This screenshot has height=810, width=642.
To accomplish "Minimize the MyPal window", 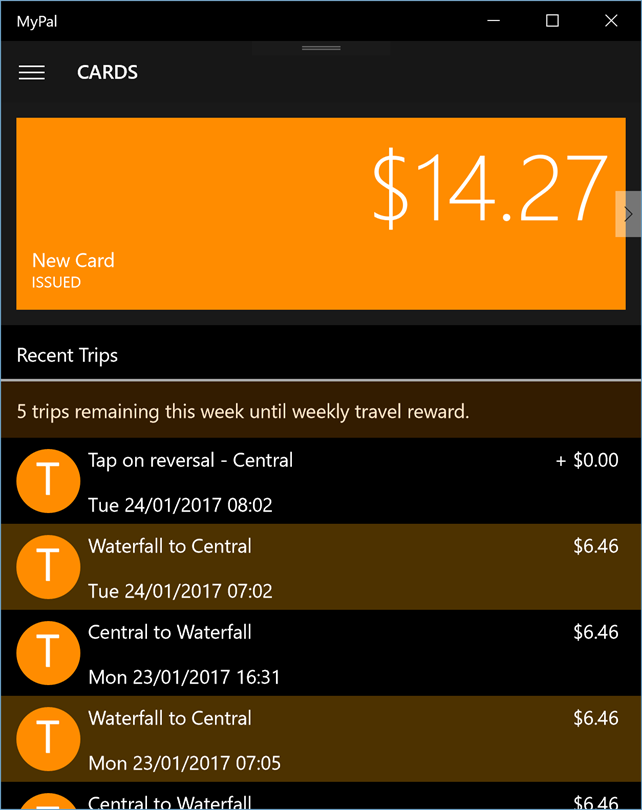I will pyautogui.click(x=493, y=21).
